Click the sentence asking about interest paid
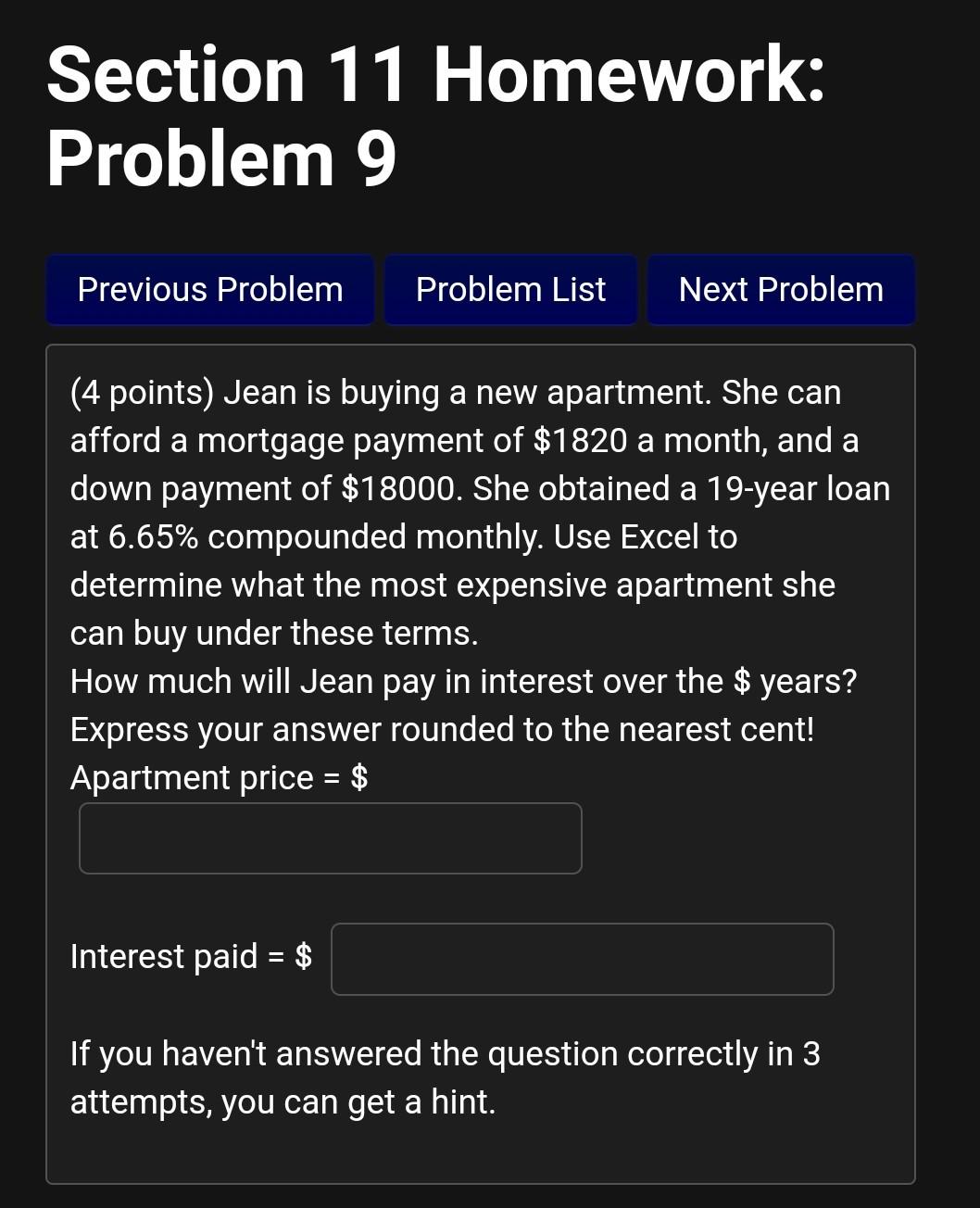Image resolution: width=980 pixels, height=1208 pixels. click(463, 681)
